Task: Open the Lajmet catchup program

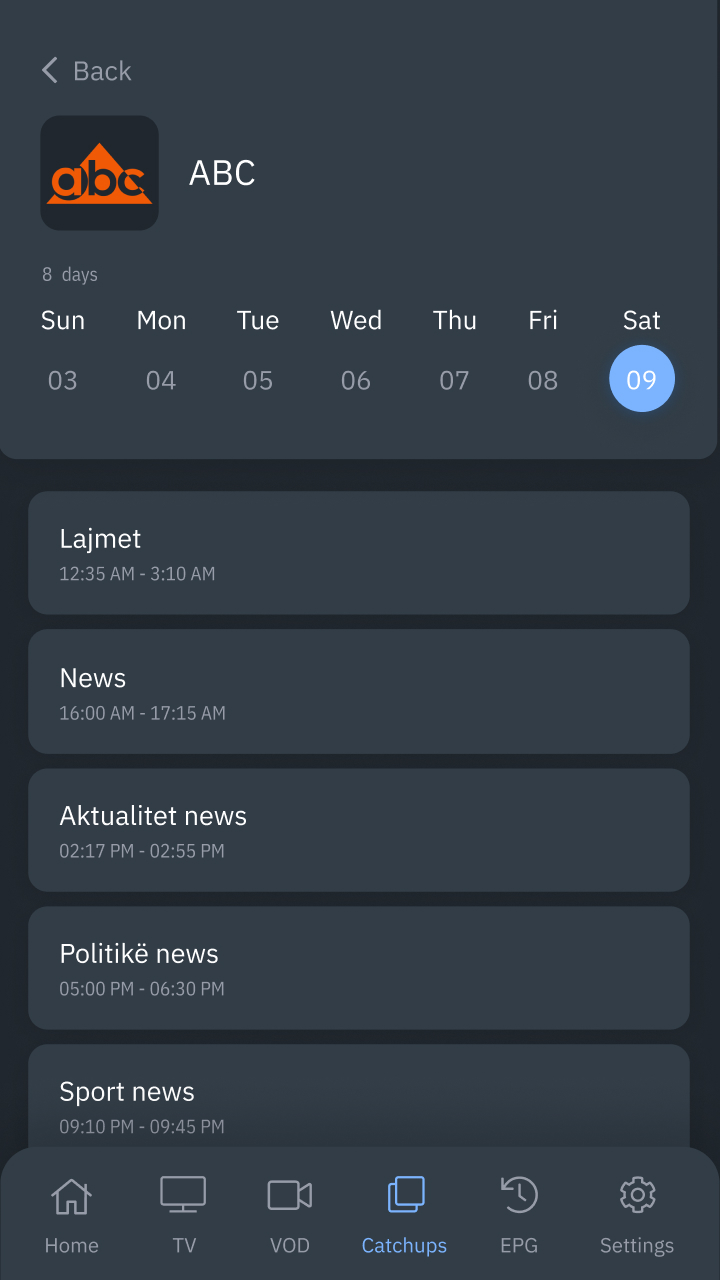Action: click(358, 553)
